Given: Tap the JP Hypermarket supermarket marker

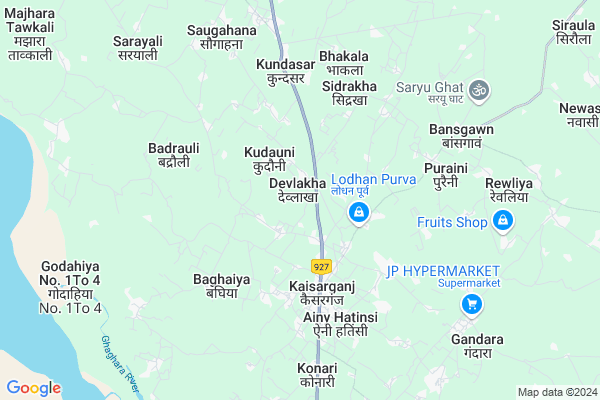Looking at the screenshot, I should 469,302.
